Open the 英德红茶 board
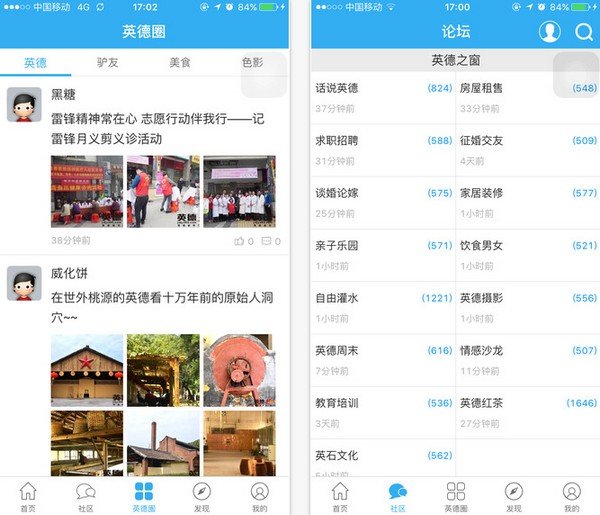This screenshot has height=515, width=600. (527, 411)
